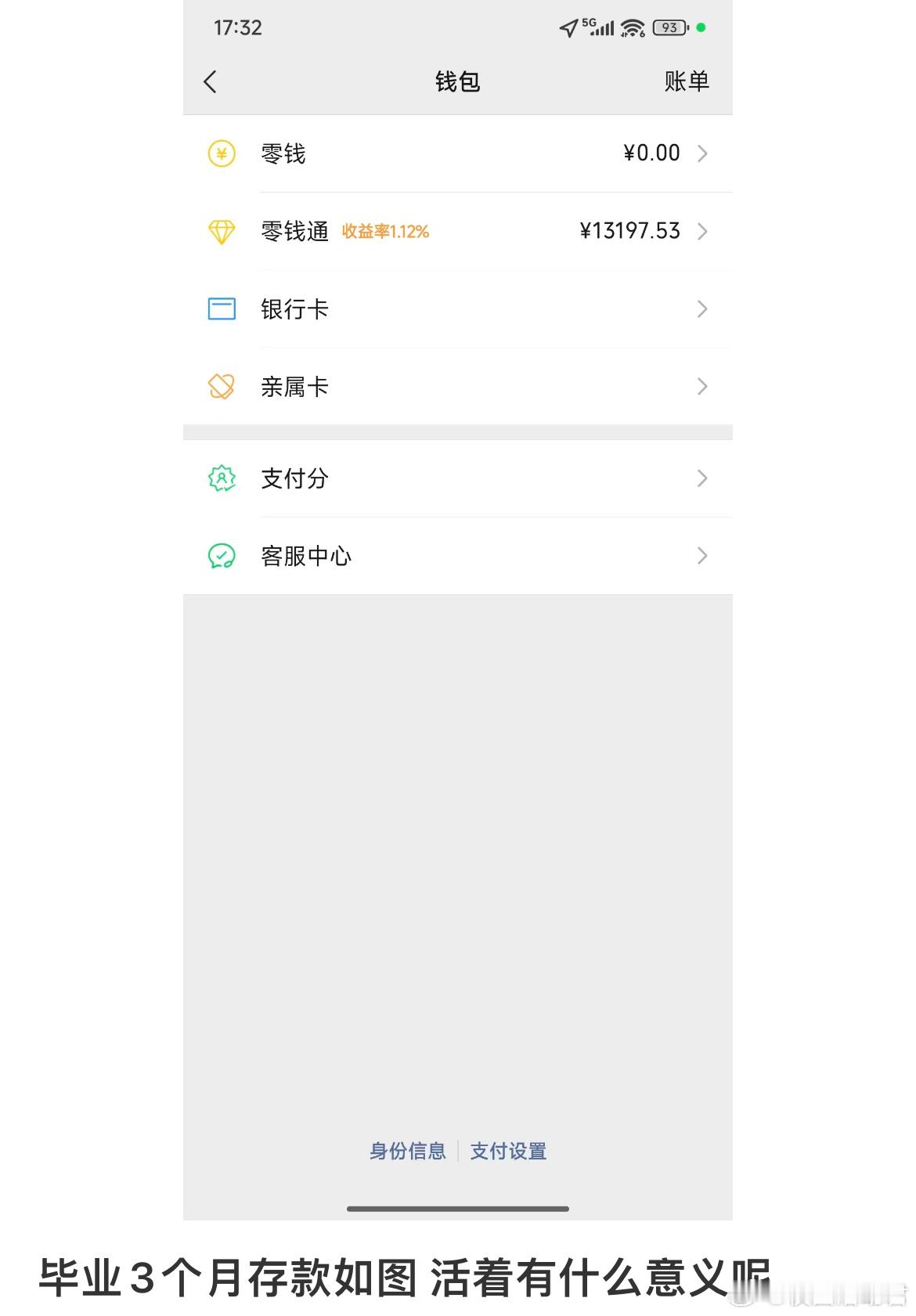Click the 零钱 (Balance) yen icon

[x=222, y=153]
